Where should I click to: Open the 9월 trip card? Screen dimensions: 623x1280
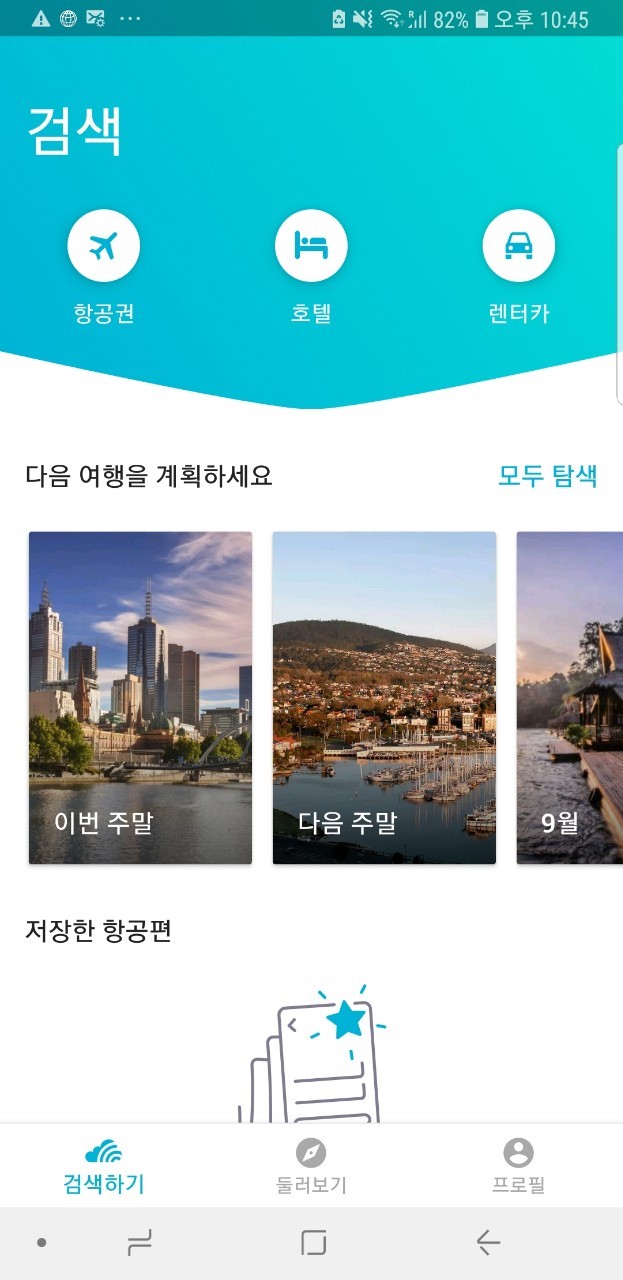point(570,697)
